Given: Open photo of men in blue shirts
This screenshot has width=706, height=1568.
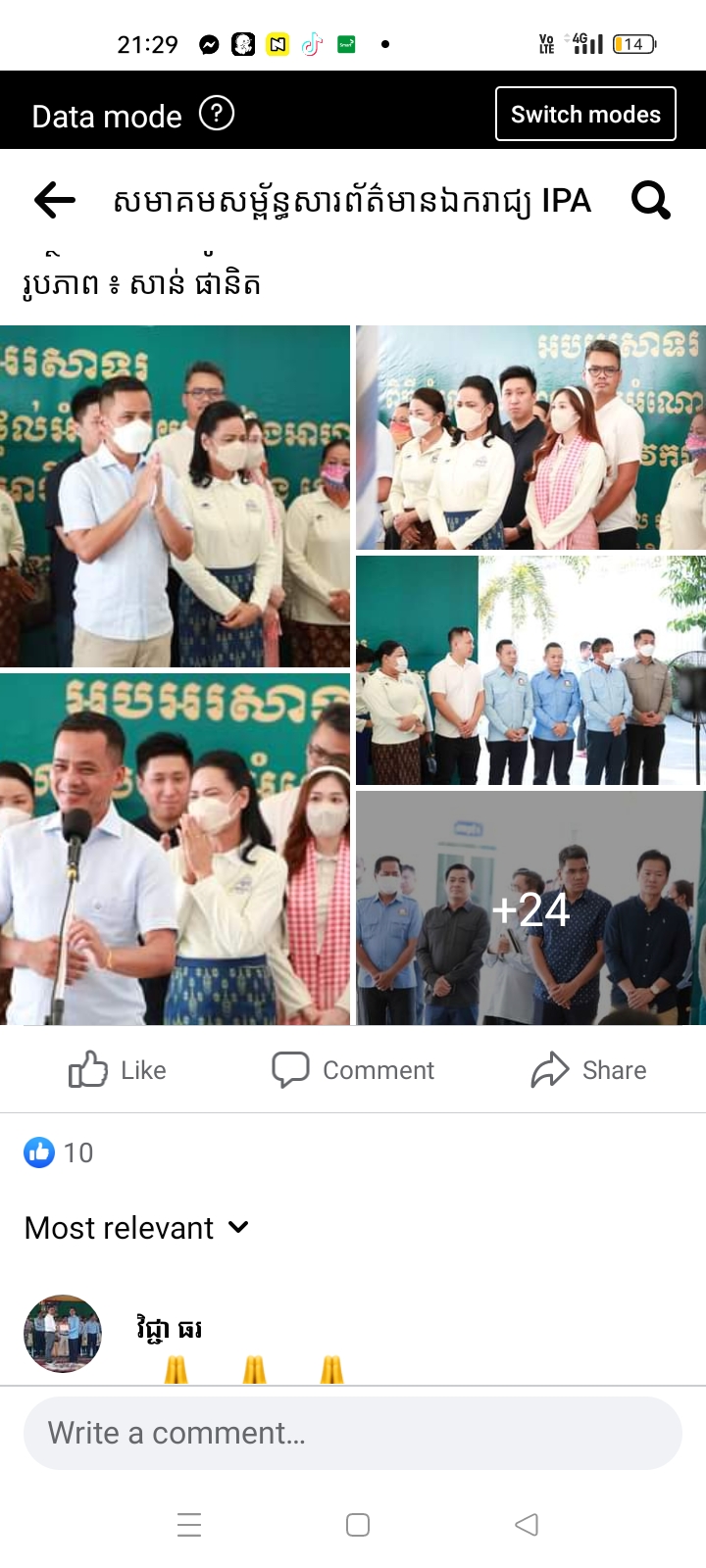Looking at the screenshot, I should 530,670.
